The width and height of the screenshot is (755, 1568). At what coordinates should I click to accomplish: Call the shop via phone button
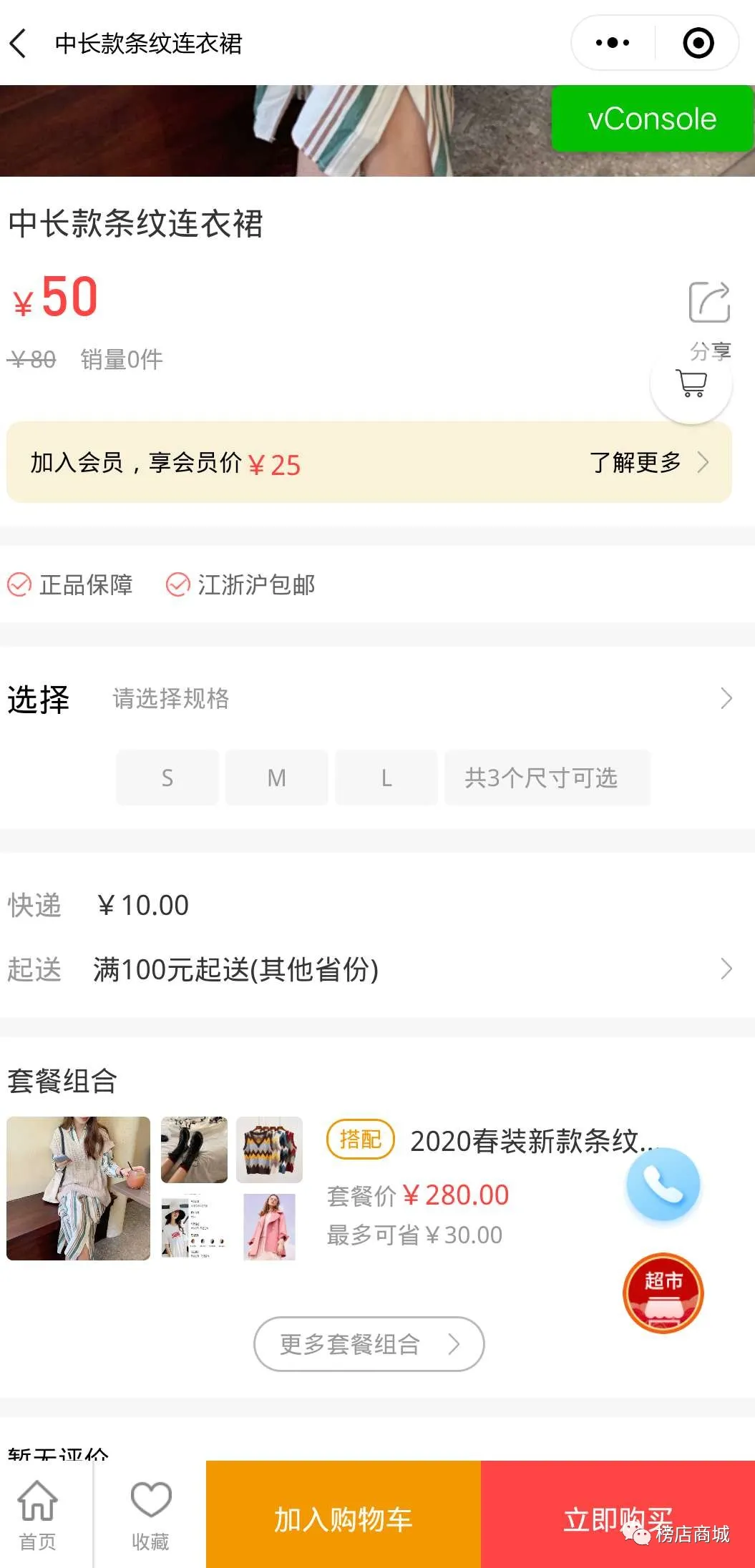(663, 1184)
